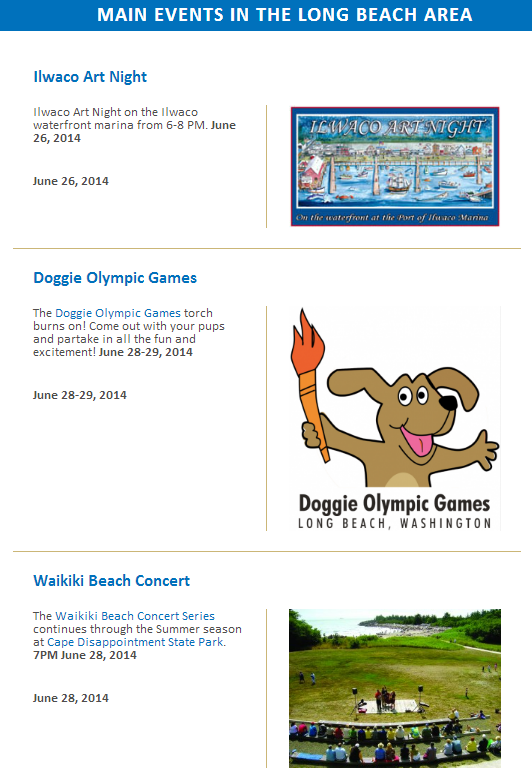The height and width of the screenshot is (778, 532).
Task: Follow the Doggie Olympic Games link in the description
Action: [118, 313]
